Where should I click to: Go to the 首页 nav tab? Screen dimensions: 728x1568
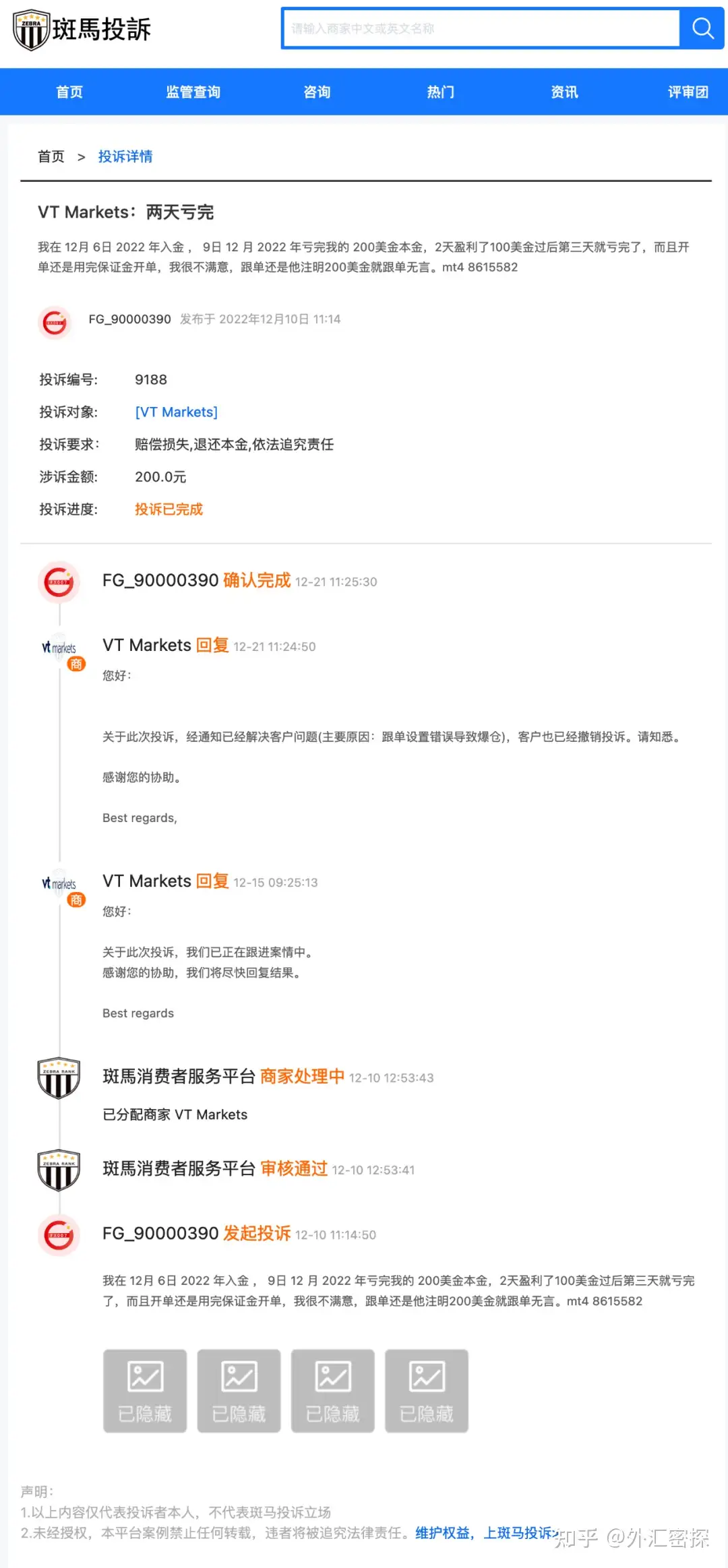coord(69,92)
